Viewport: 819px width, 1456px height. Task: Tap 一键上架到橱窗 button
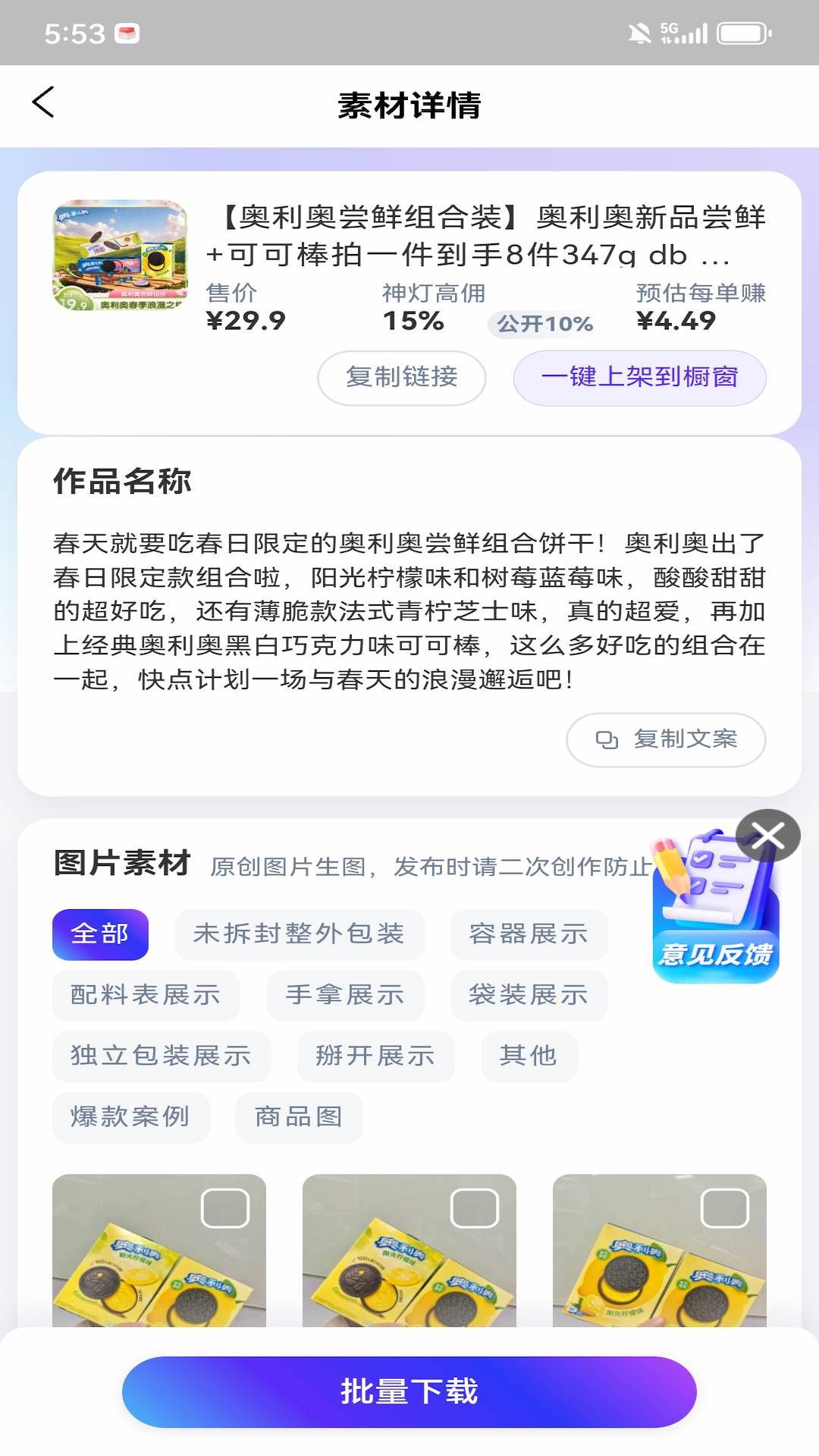coord(639,378)
